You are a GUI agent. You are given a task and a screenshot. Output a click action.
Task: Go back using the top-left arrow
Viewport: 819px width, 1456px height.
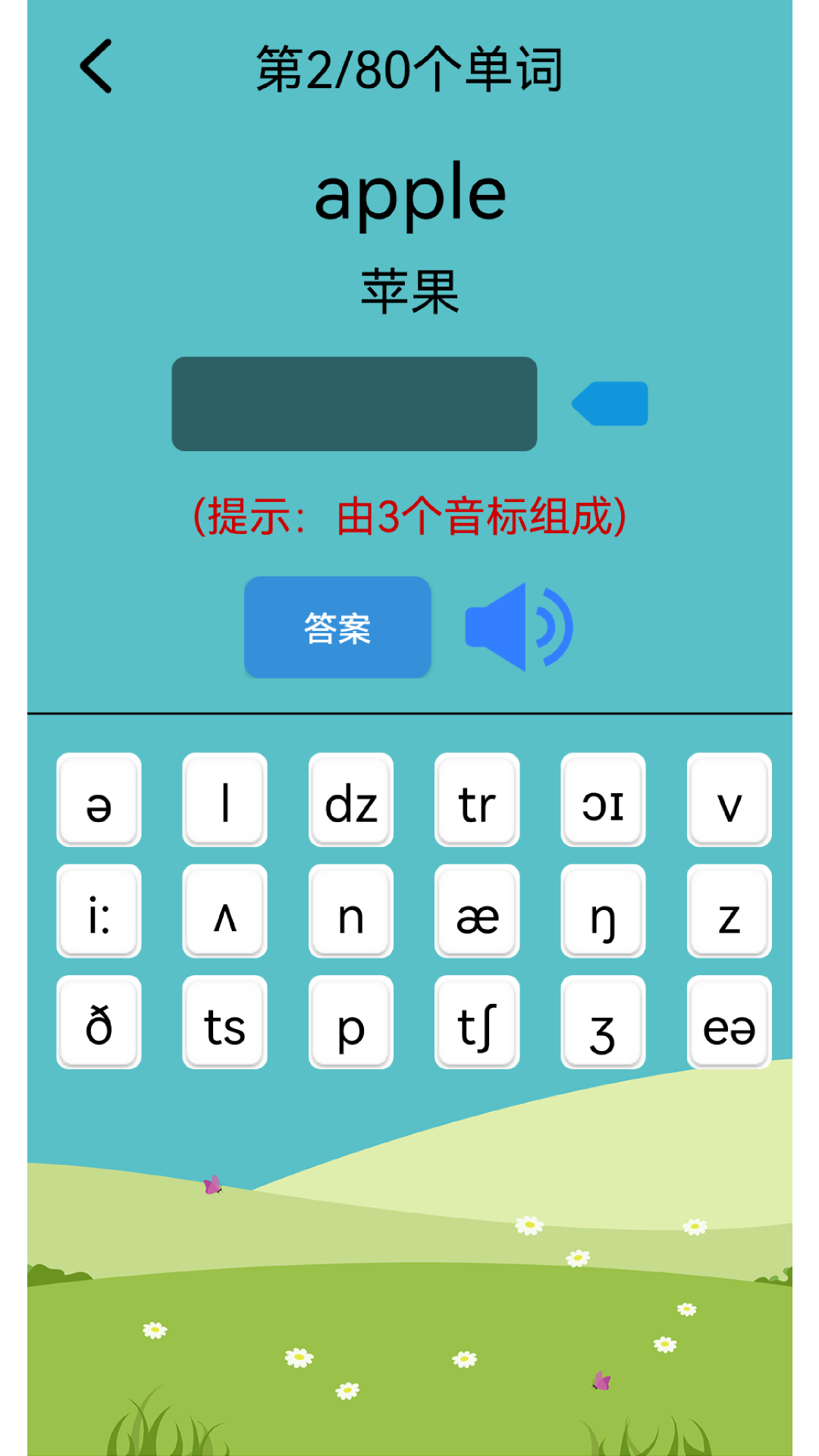tap(96, 67)
